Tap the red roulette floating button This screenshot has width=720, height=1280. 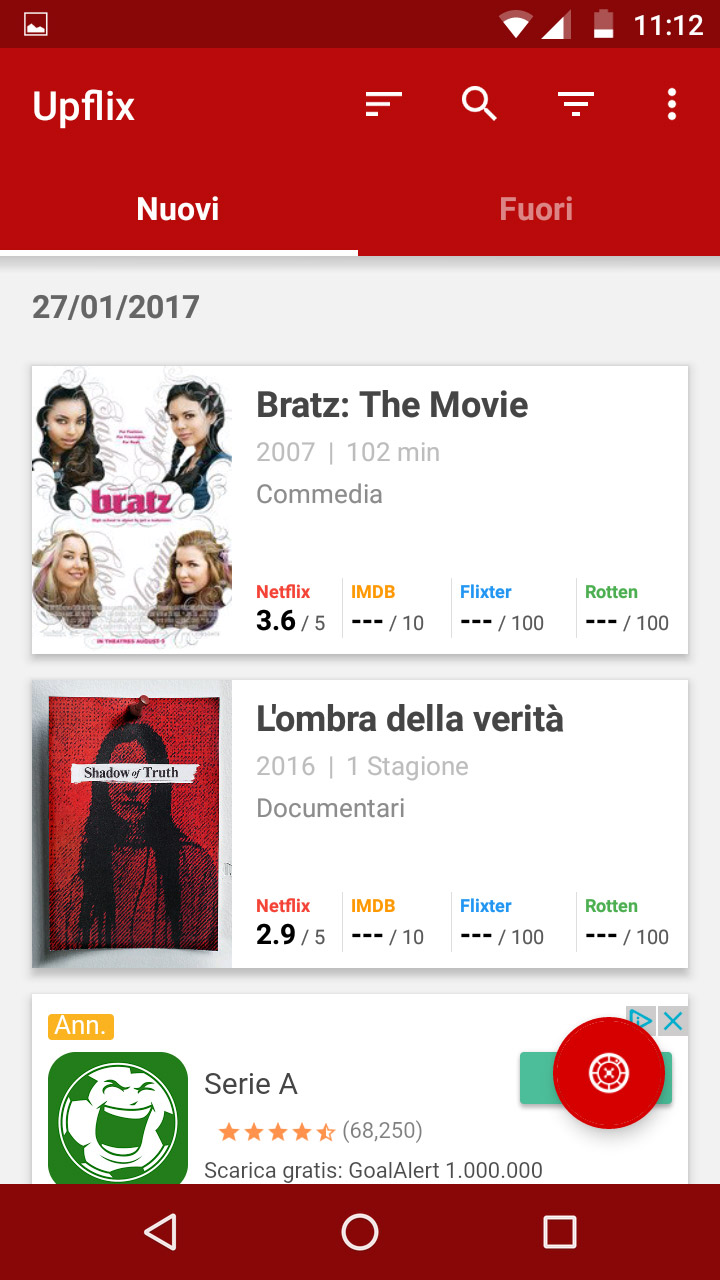[x=608, y=1073]
